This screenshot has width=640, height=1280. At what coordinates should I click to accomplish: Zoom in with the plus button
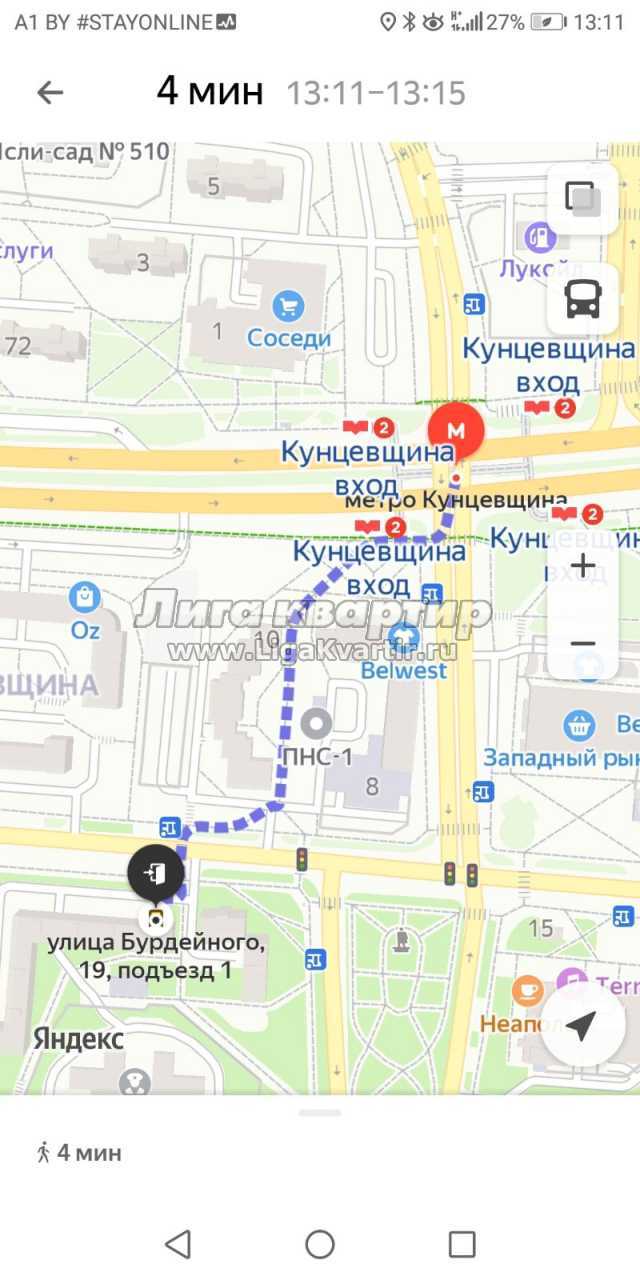[x=582, y=565]
